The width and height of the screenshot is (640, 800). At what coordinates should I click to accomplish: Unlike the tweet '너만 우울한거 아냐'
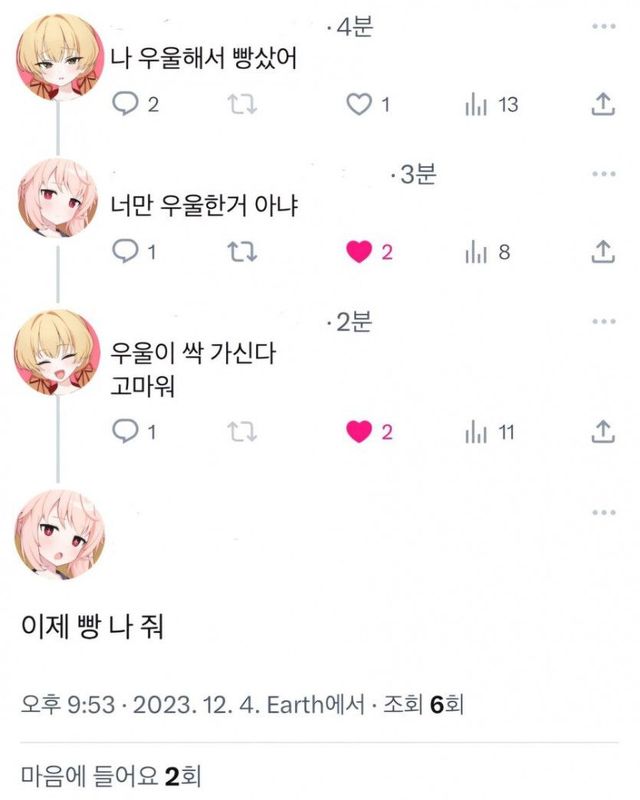click(359, 252)
